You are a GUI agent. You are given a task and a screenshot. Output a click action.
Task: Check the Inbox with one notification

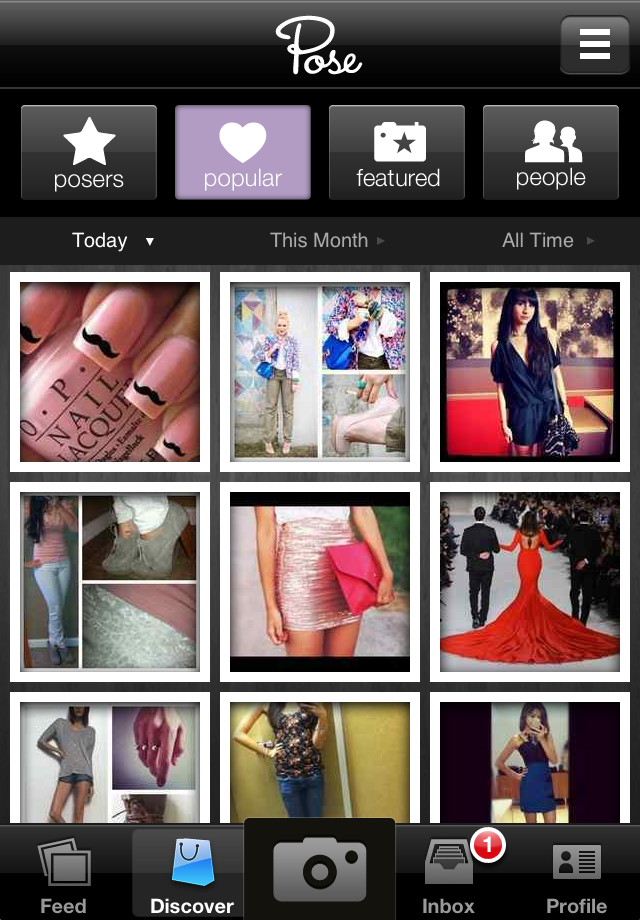click(x=448, y=875)
